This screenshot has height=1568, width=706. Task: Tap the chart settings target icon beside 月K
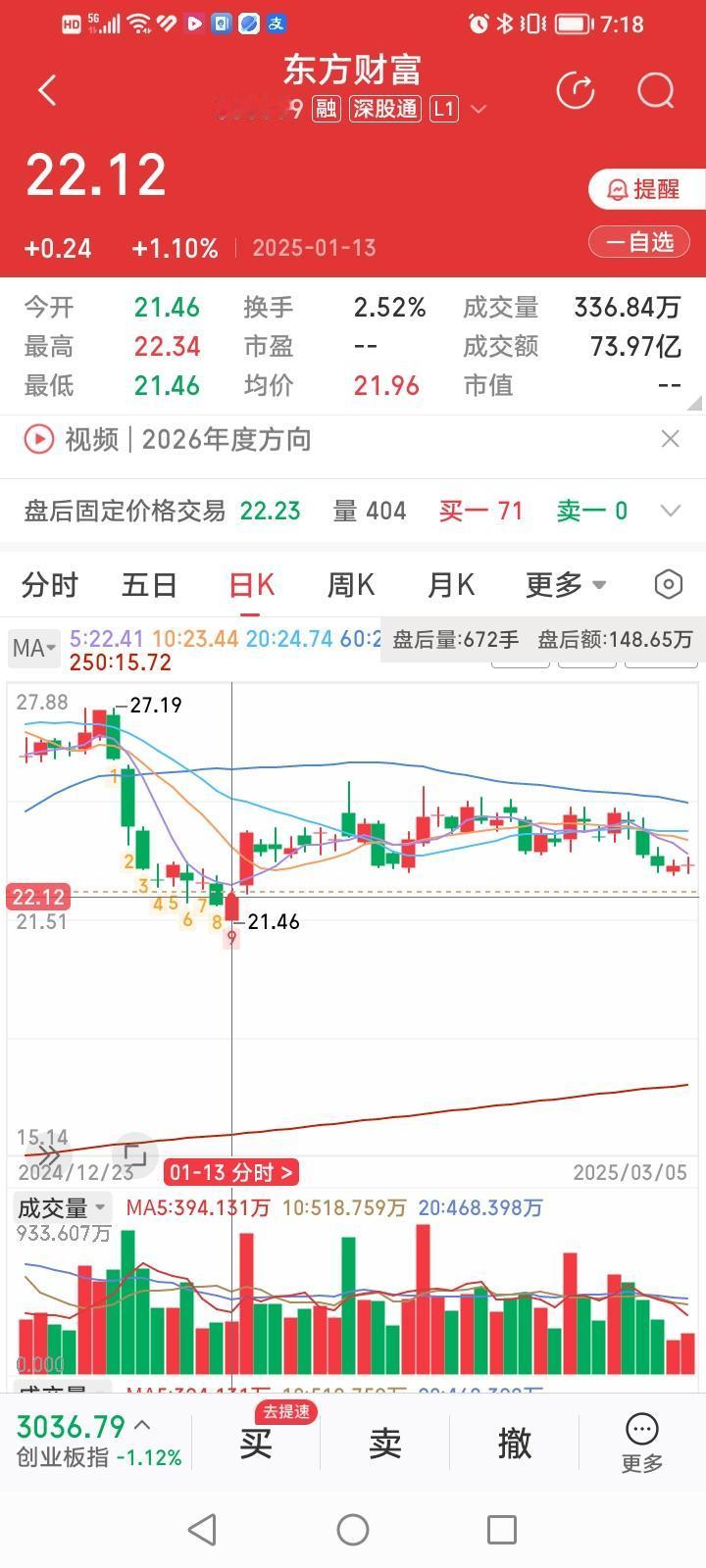click(x=668, y=584)
